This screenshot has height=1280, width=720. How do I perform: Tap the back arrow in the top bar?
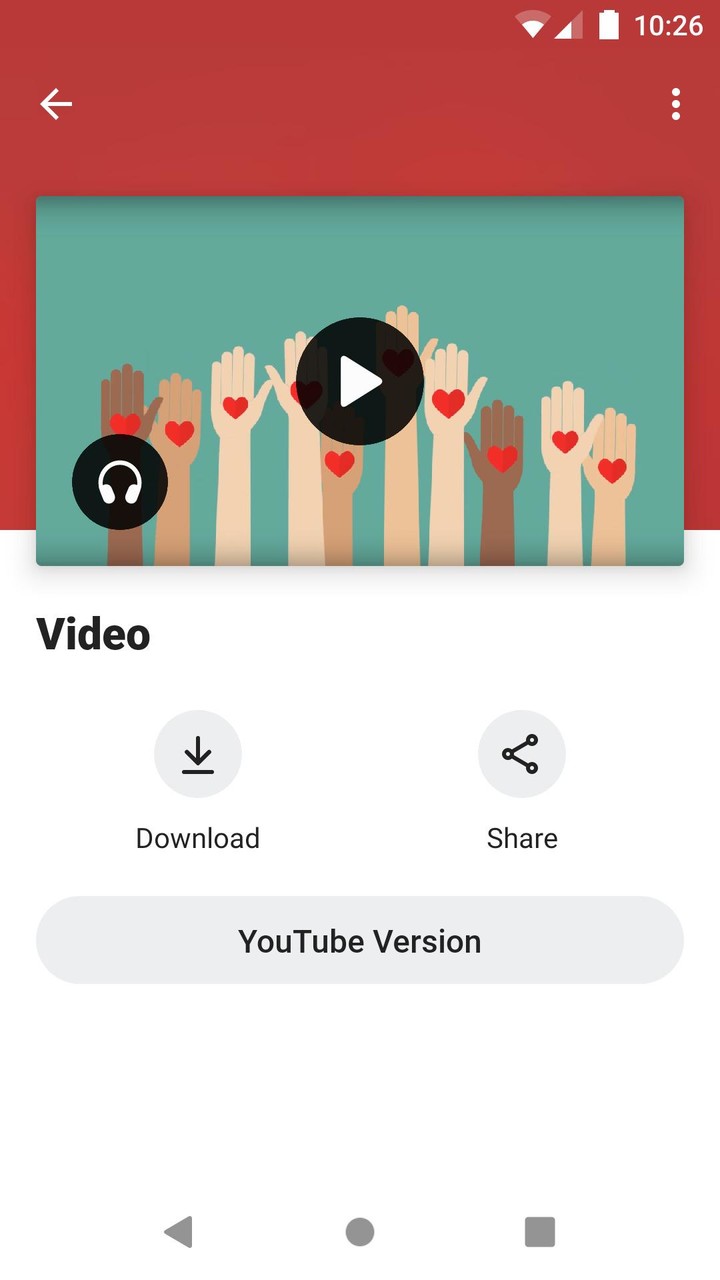[x=55, y=103]
